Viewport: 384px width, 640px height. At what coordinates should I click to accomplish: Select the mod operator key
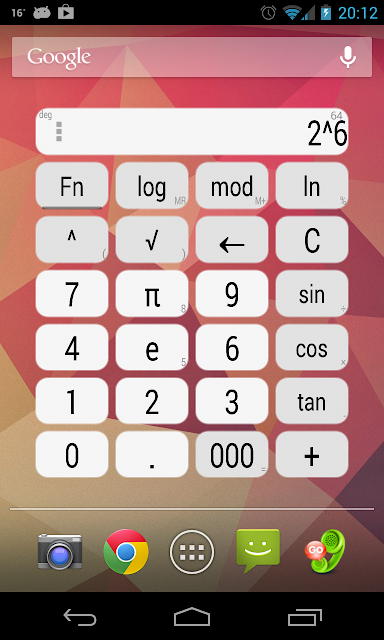(x=232, y=186)
